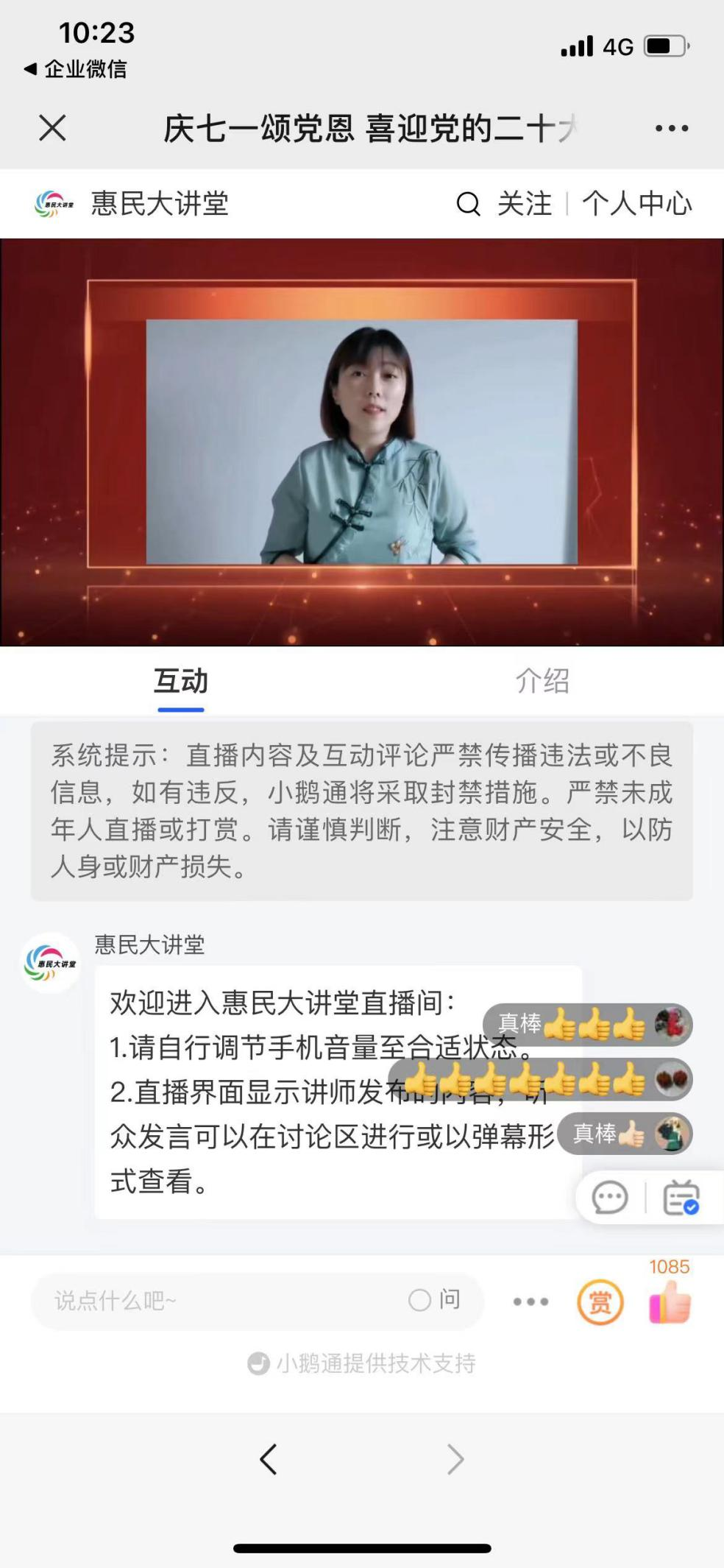This screenshot has width=724, height=1568.
Task: Go back with browser back arrow
Action: 269,1458
